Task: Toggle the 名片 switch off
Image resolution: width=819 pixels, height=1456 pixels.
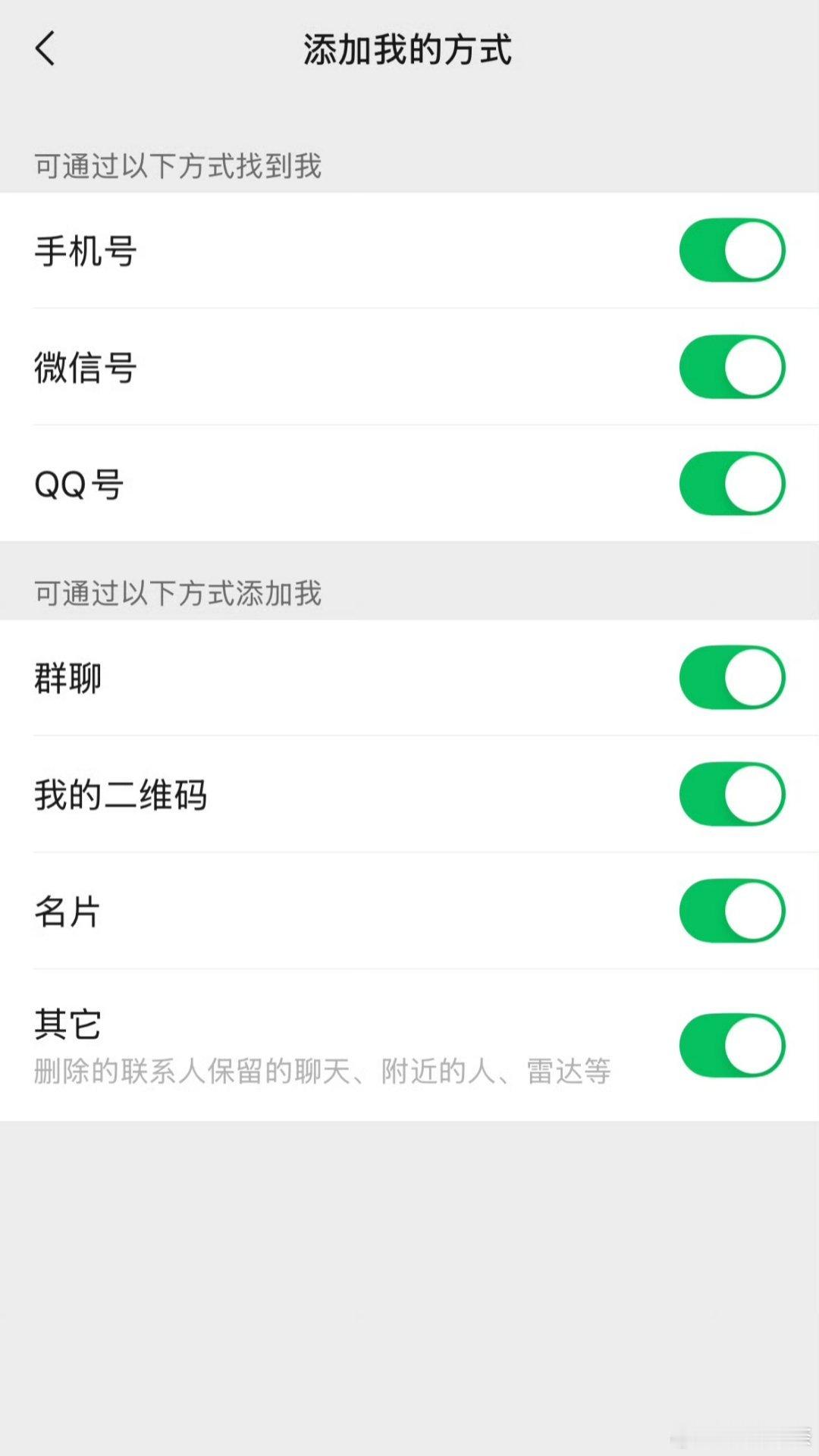Action: [730, 912]
